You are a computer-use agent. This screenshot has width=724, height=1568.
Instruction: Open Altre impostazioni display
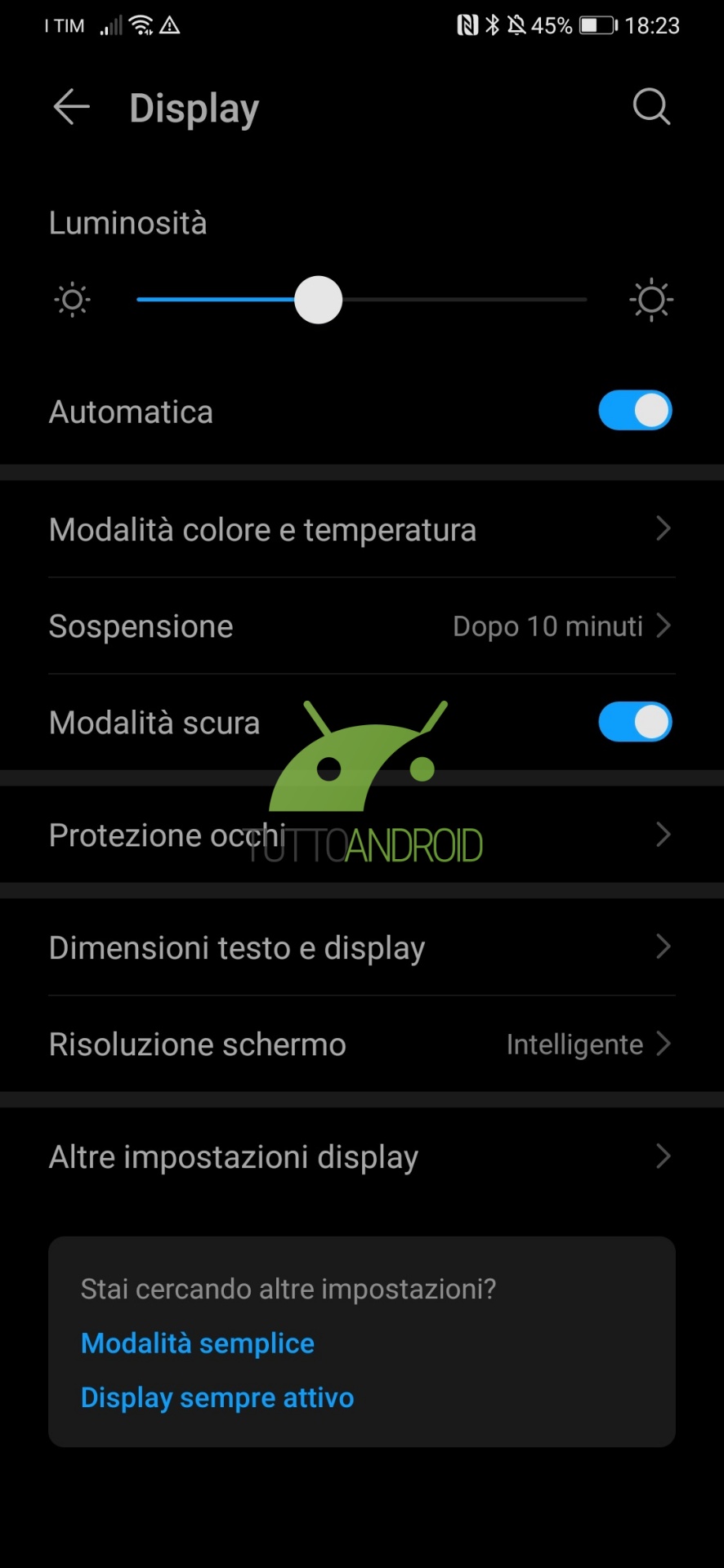(362, 1156)
